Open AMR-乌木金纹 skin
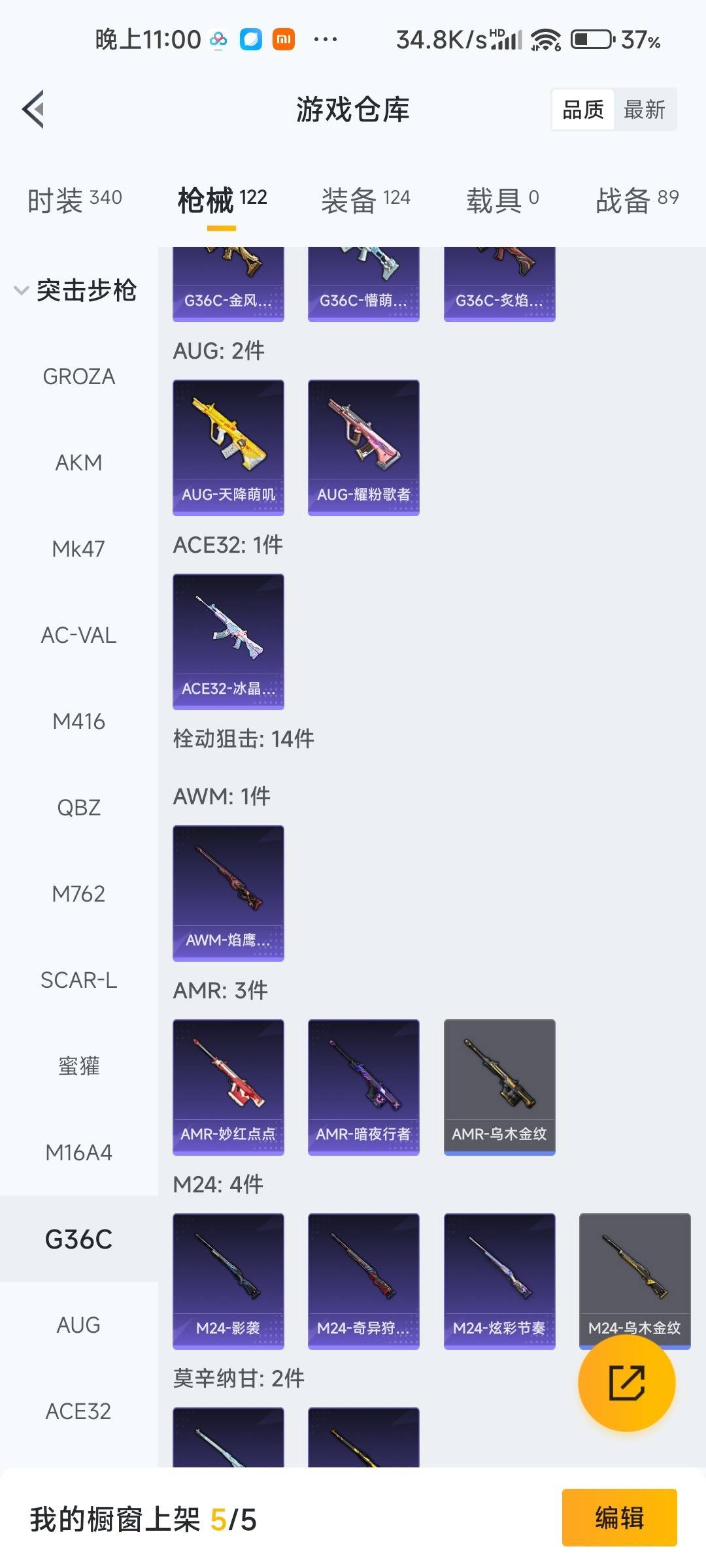 [x=499, y=1086]
